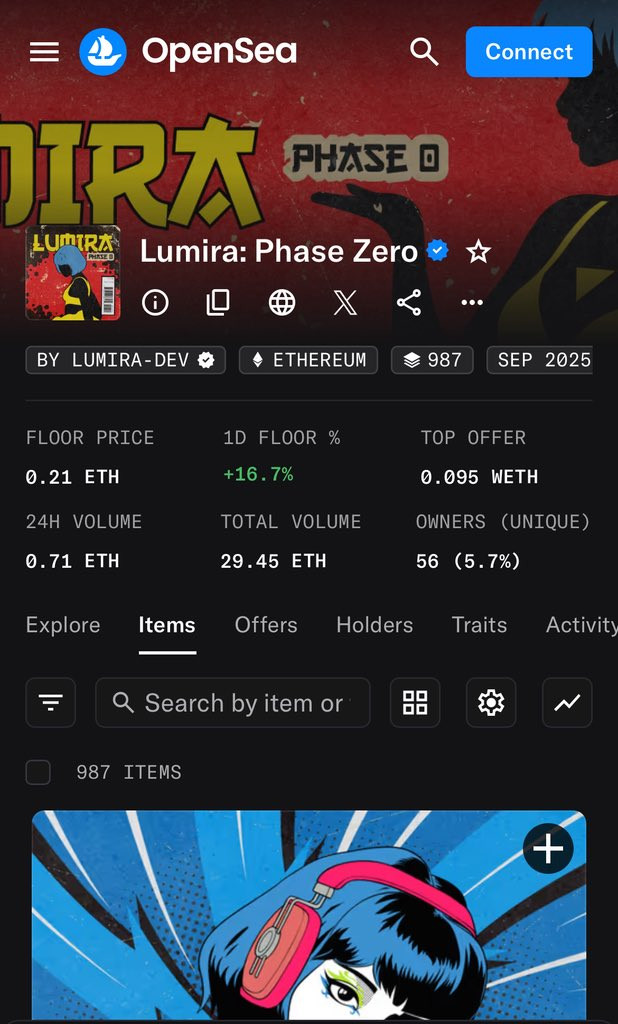Open the BY LUMIRA-DEV creator chip
618x1024 pixels.
click(125, 360)
